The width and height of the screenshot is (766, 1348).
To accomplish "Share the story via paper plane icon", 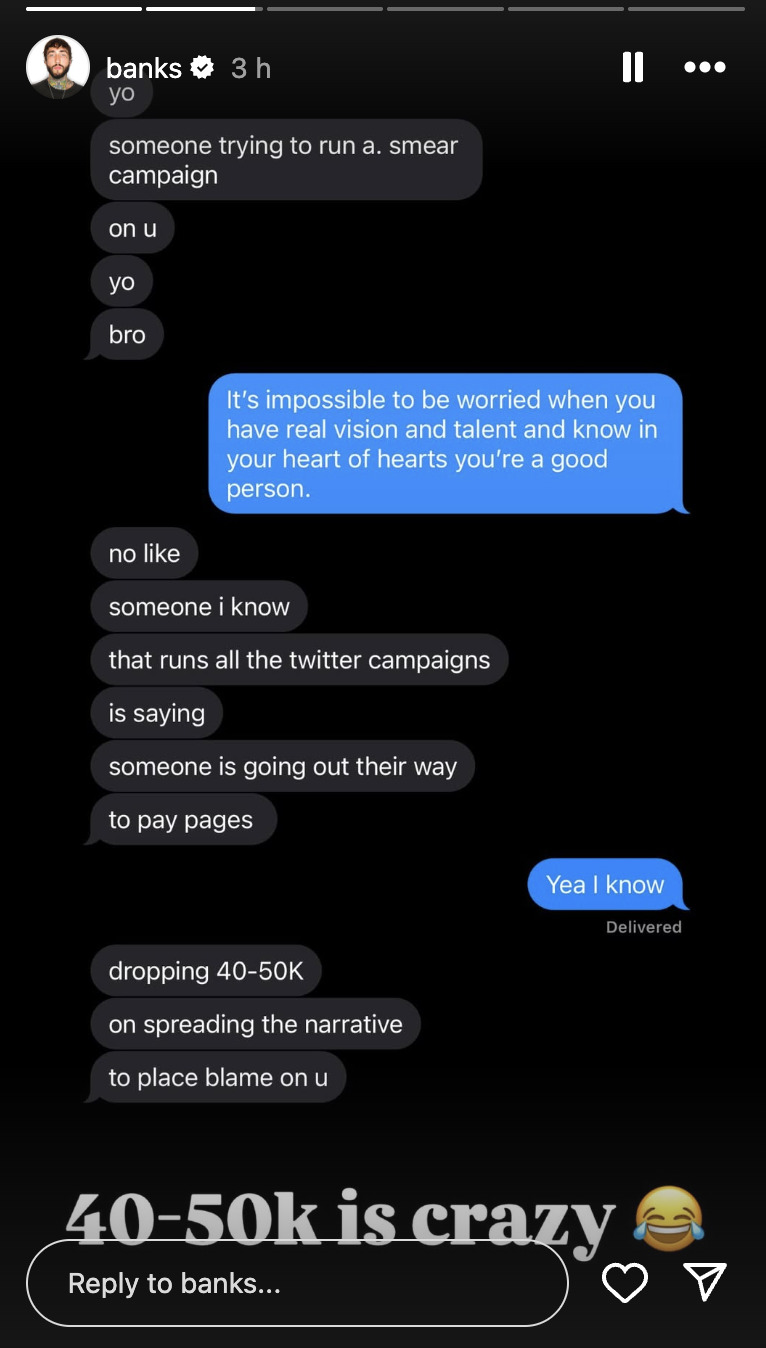I will (x=704, y=1283).
